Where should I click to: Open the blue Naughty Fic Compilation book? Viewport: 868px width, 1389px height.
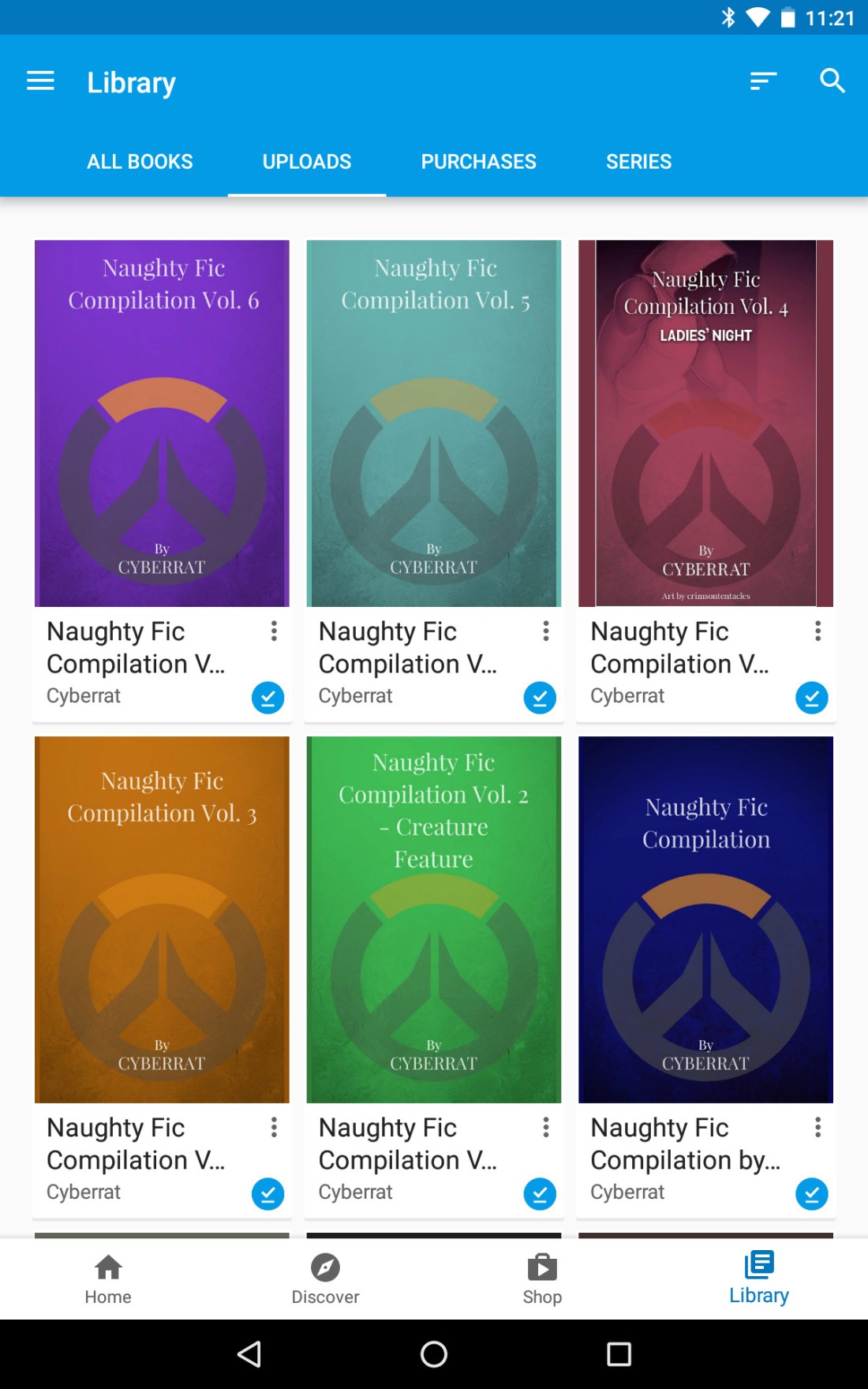pyautogui.click(x=705, y=919)
